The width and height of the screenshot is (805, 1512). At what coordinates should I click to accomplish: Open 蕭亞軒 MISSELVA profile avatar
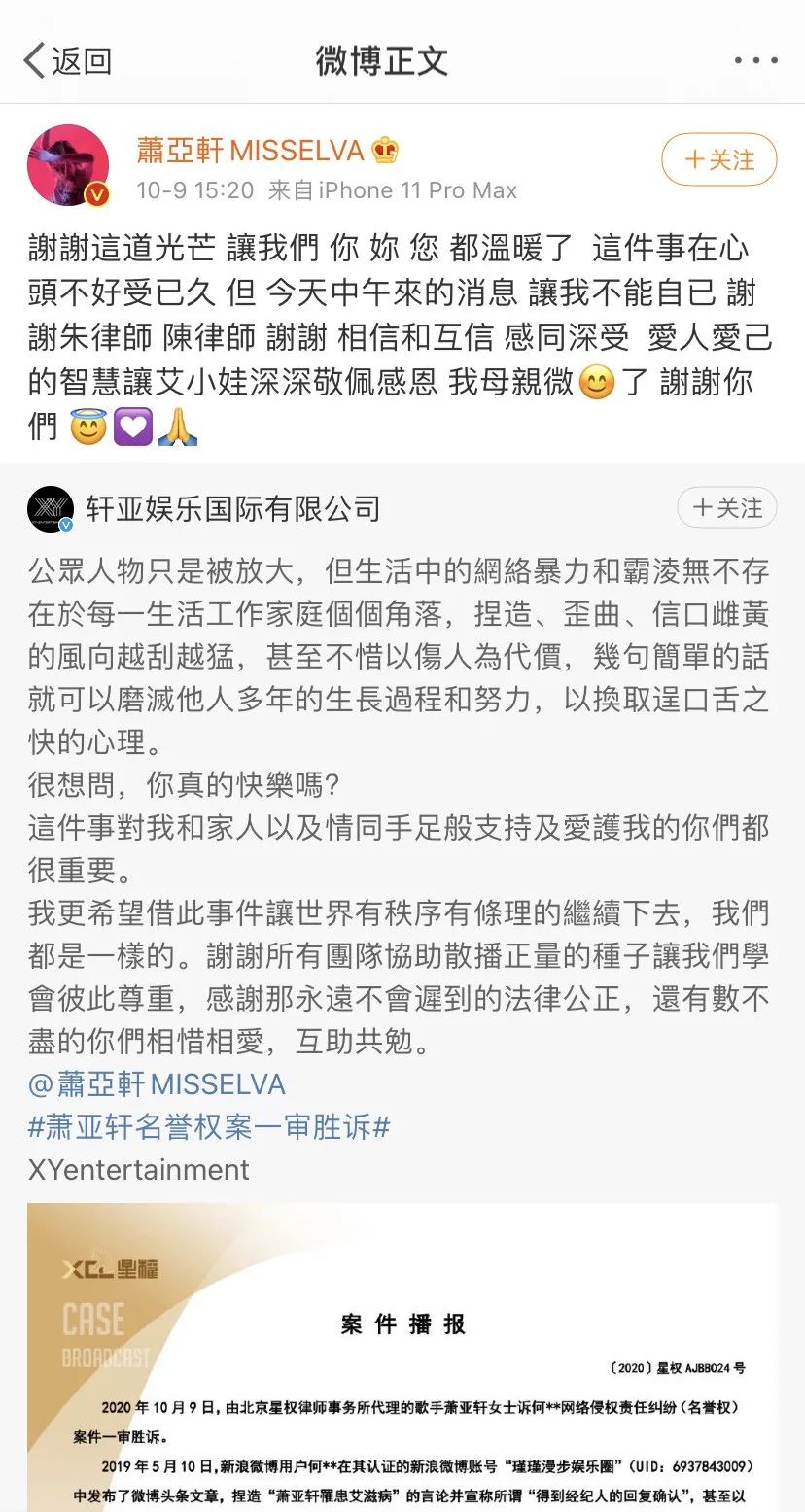click(68, 165)
